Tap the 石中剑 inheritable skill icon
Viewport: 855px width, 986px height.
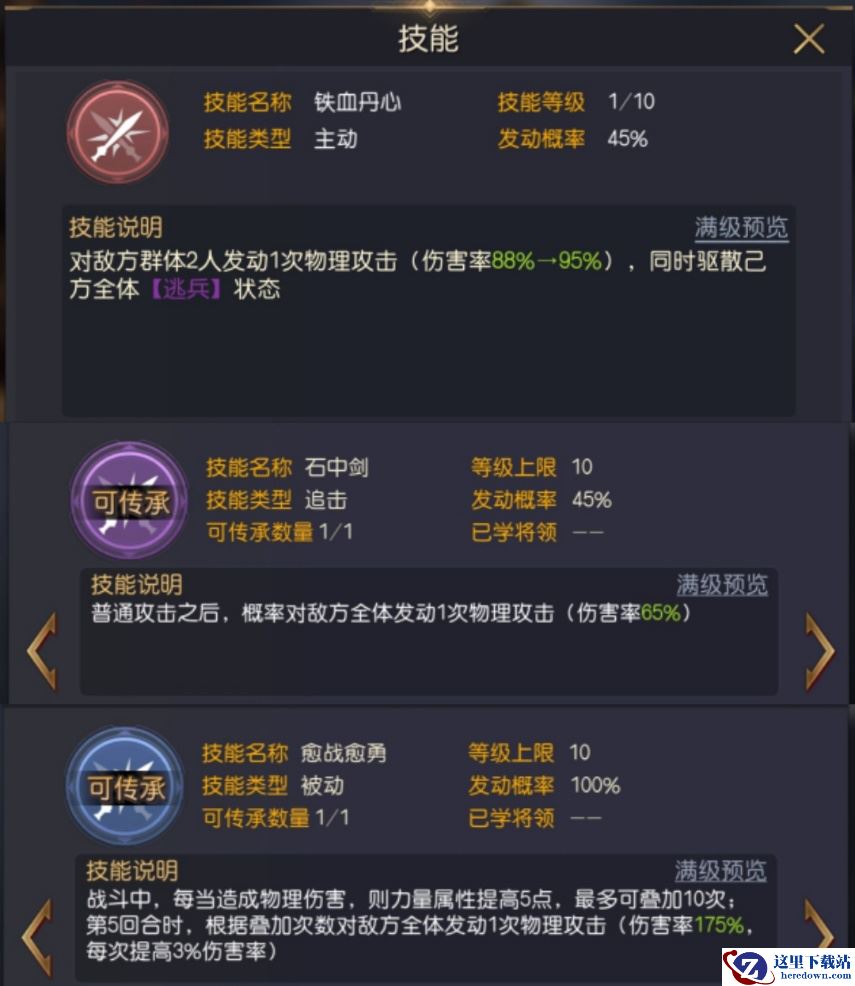[x=131, y=499]
